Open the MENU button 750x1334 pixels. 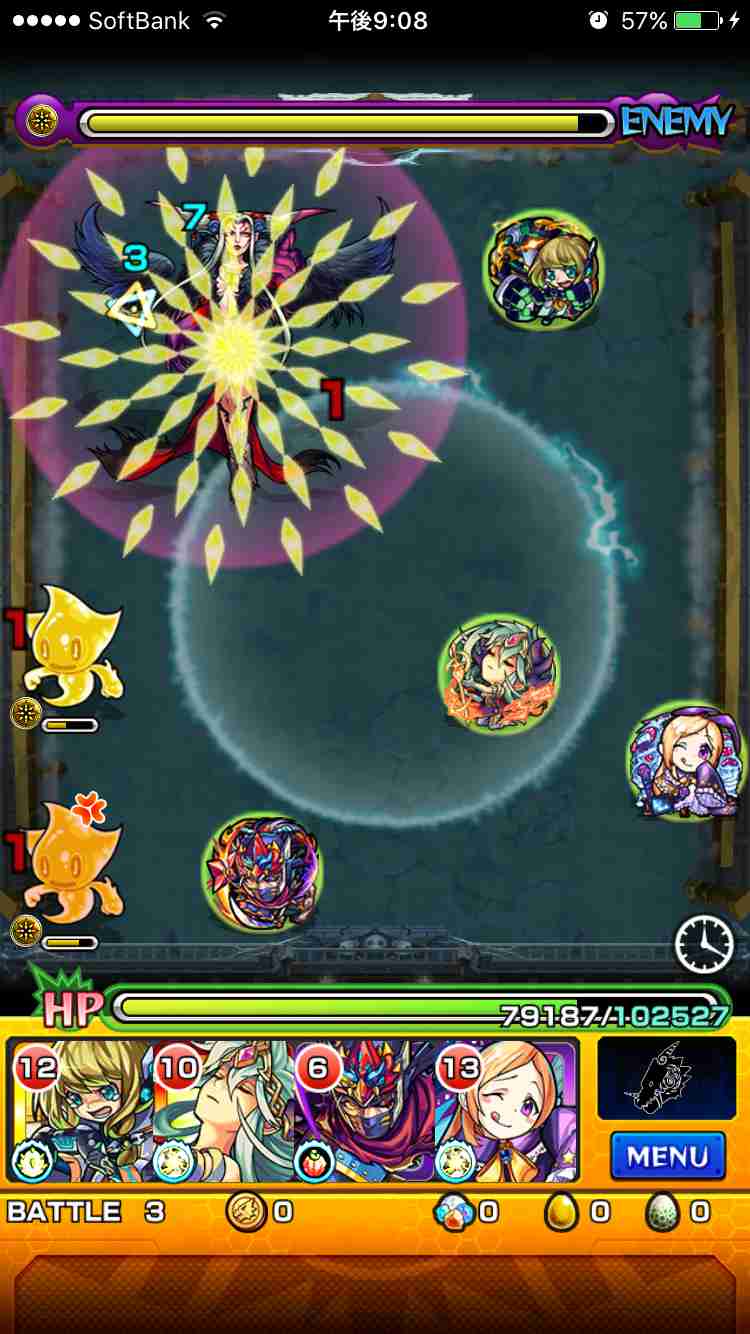[667, 1157]
